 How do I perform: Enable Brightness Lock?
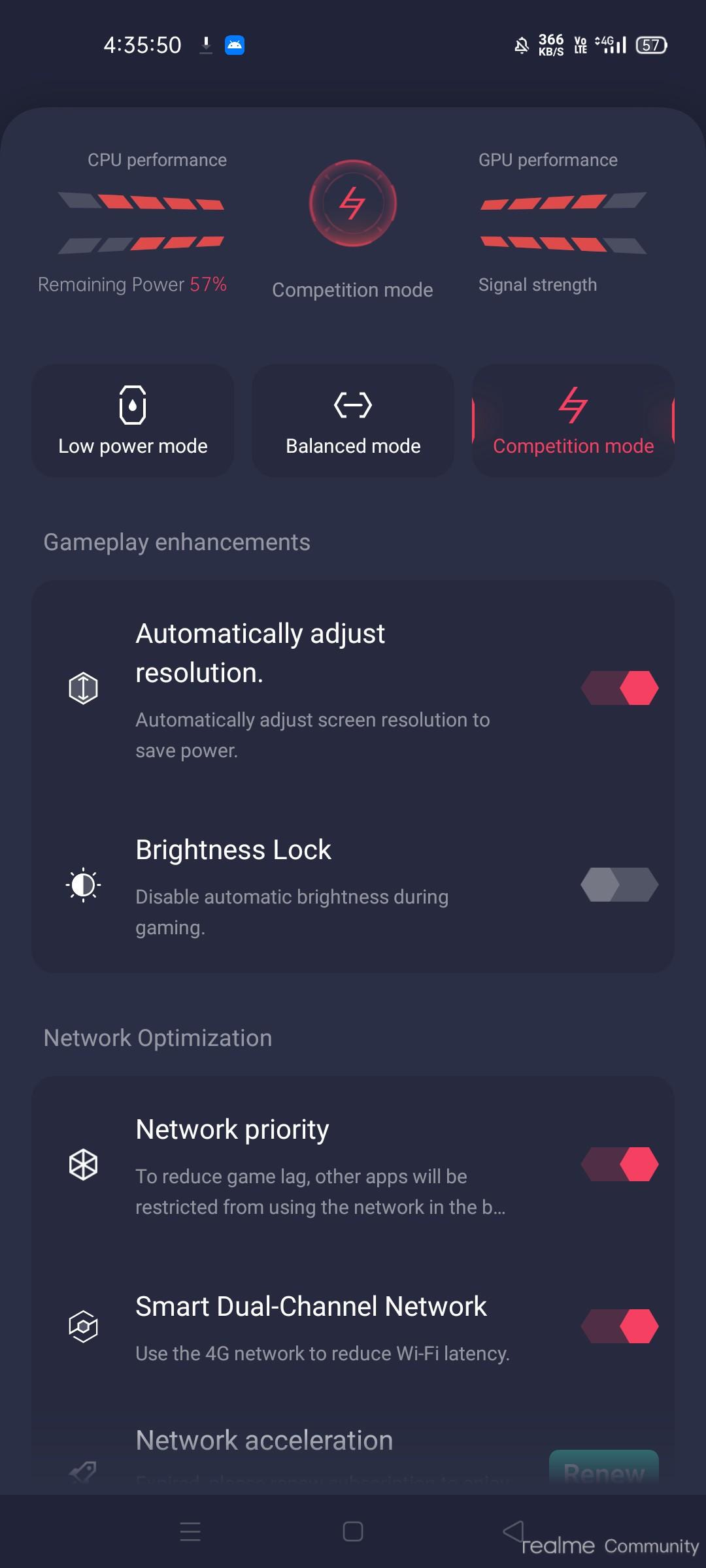pos(619,885)
